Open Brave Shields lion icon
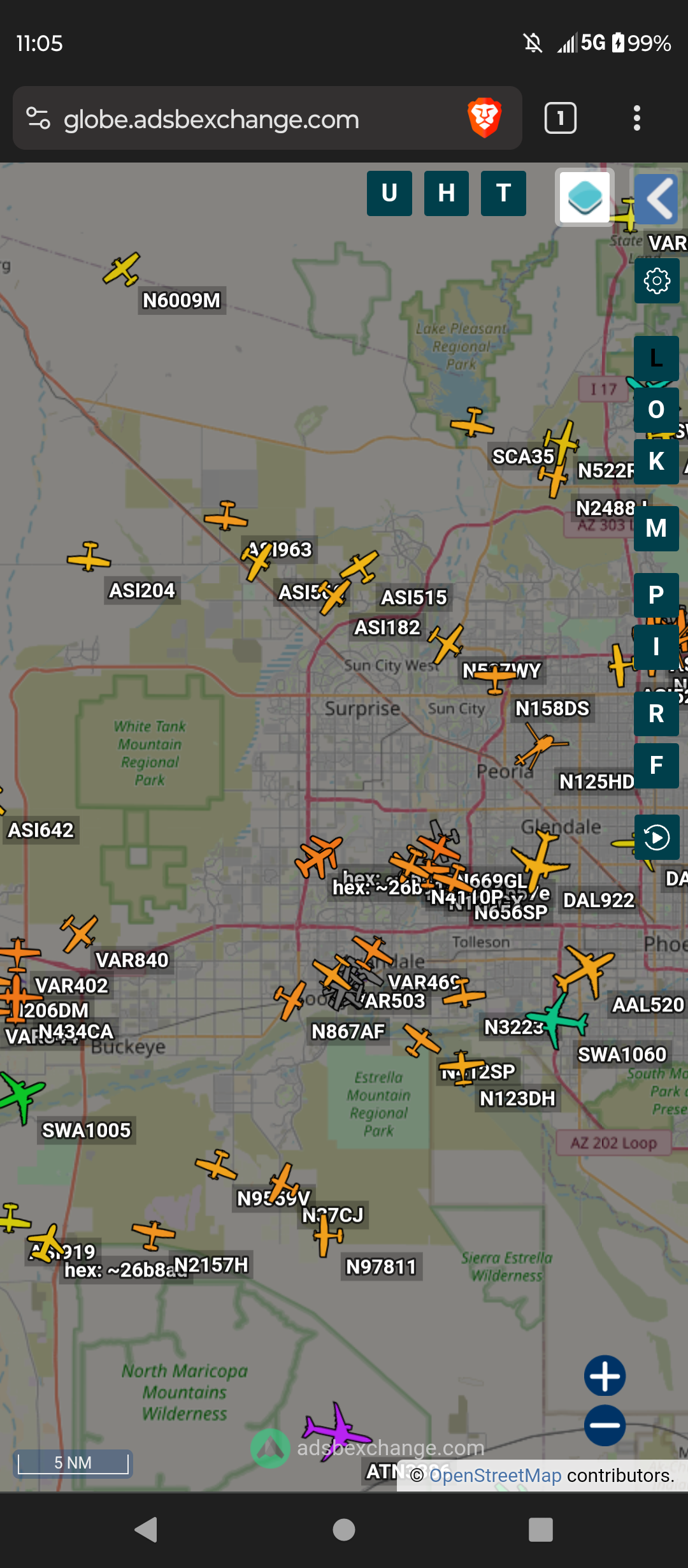The width and height of the screenshot is (688, 1568). (x=485, y=118)
